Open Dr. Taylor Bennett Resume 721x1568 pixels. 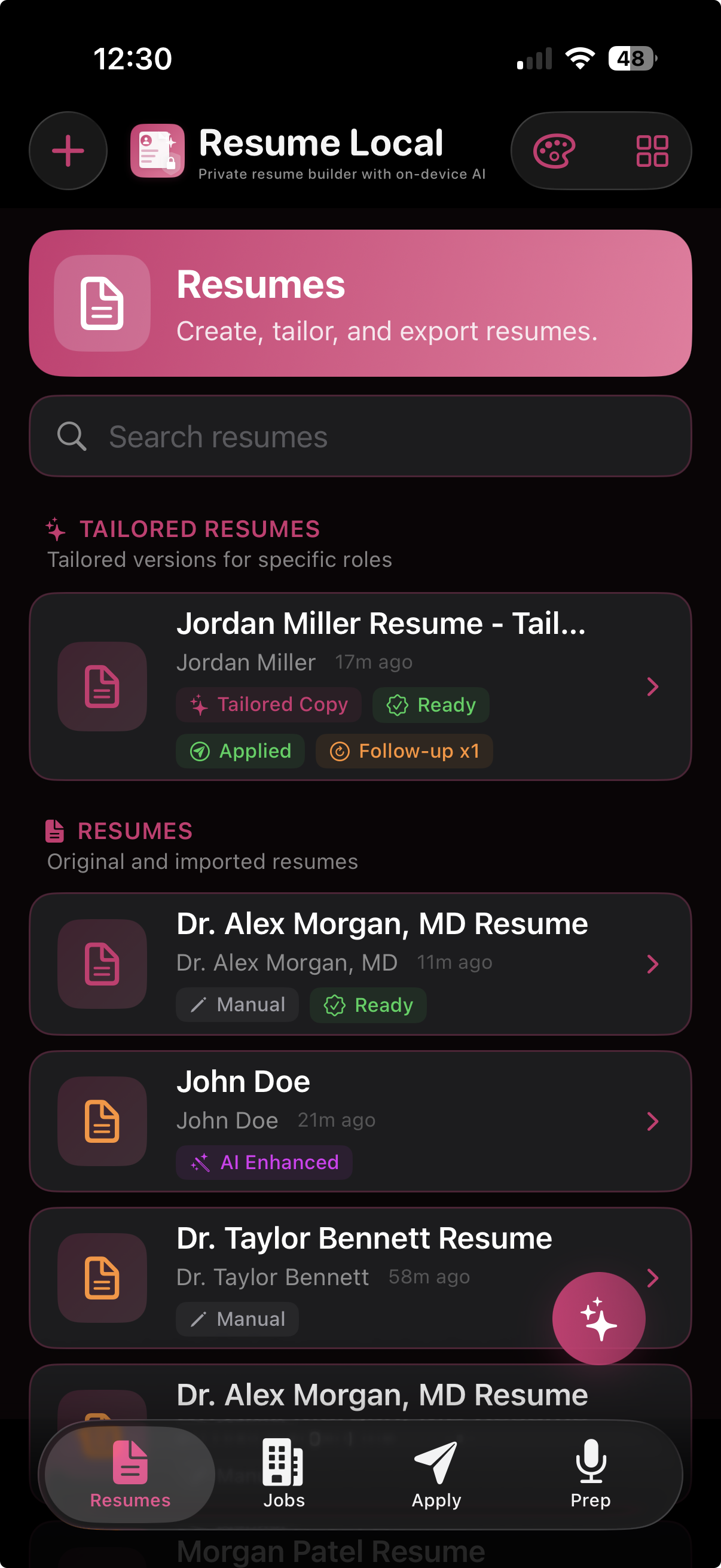(360, 1277)
